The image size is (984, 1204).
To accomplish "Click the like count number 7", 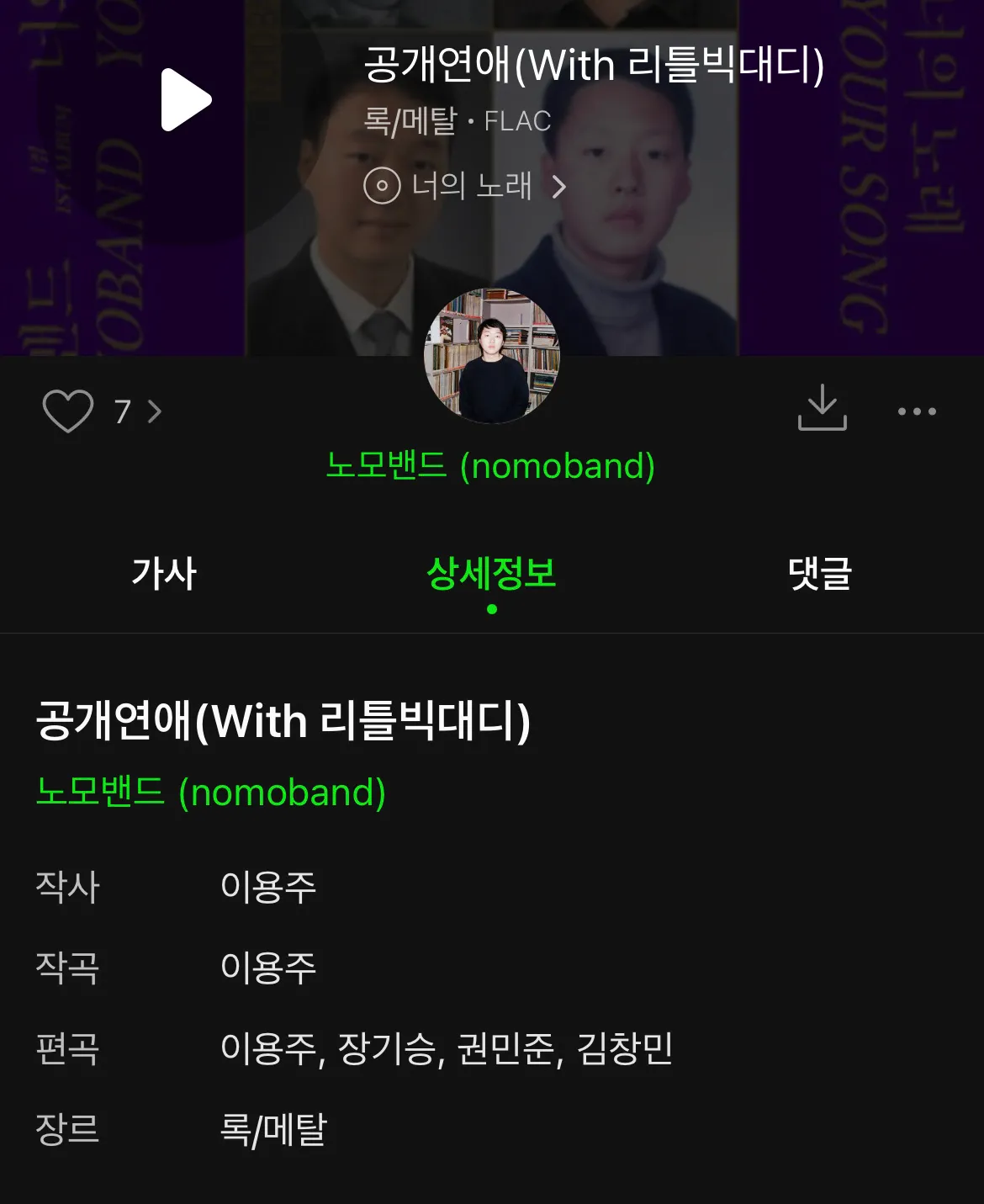I will click(124, 411).
